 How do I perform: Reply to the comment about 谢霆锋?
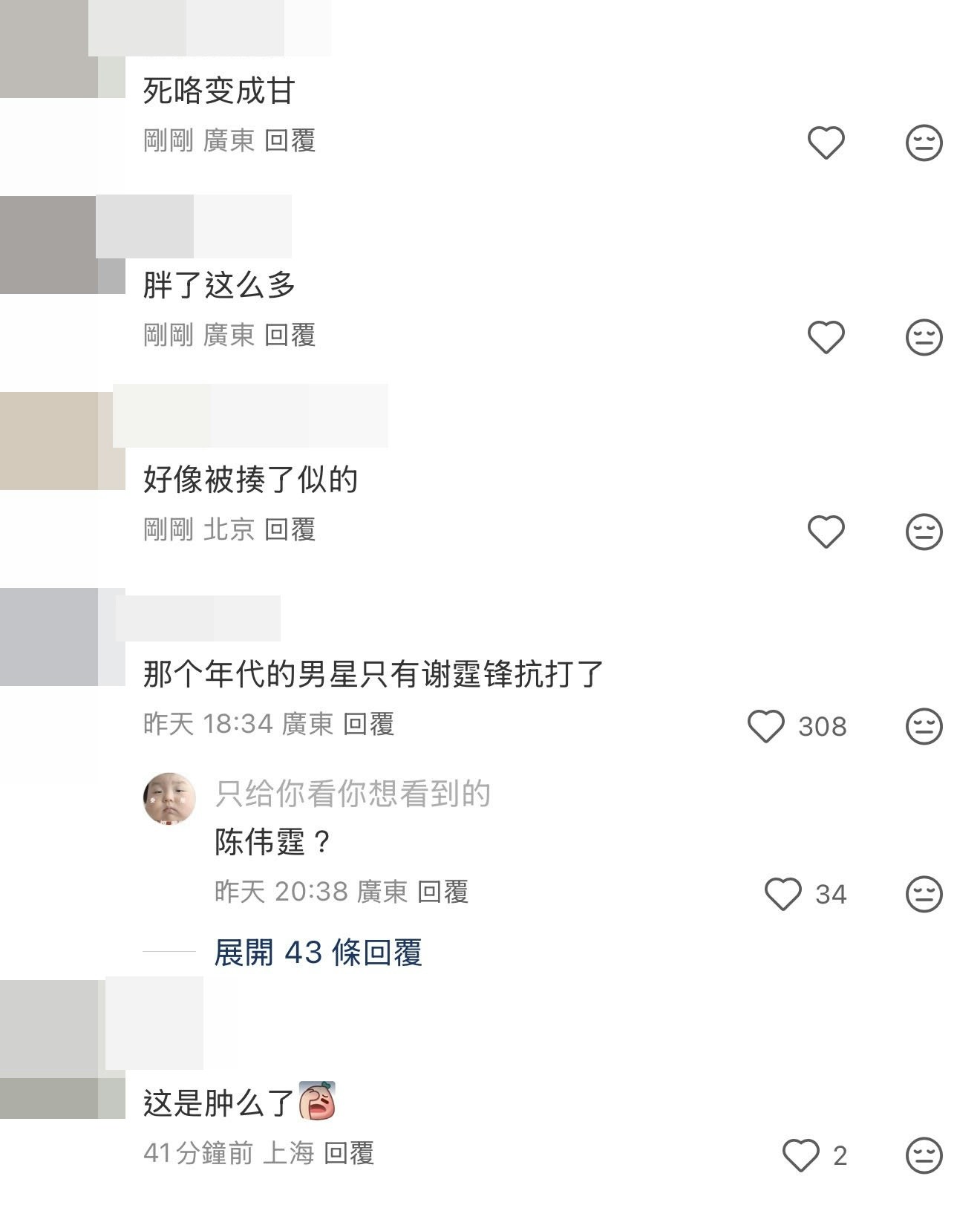point(369,725)
